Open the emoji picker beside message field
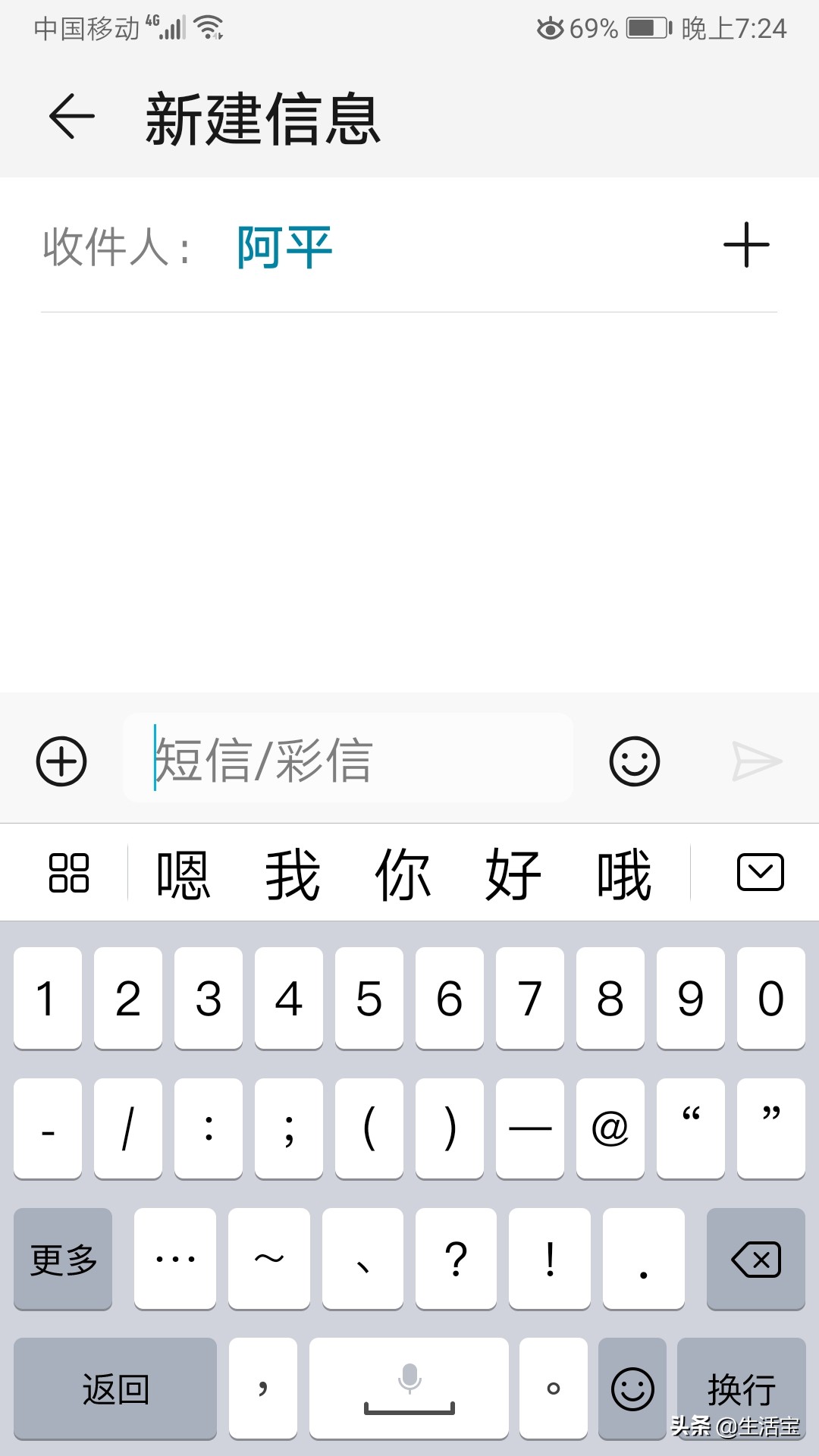Image resolution: width=819 pixels, height=1456 pixels. click(x=634, y=762)
